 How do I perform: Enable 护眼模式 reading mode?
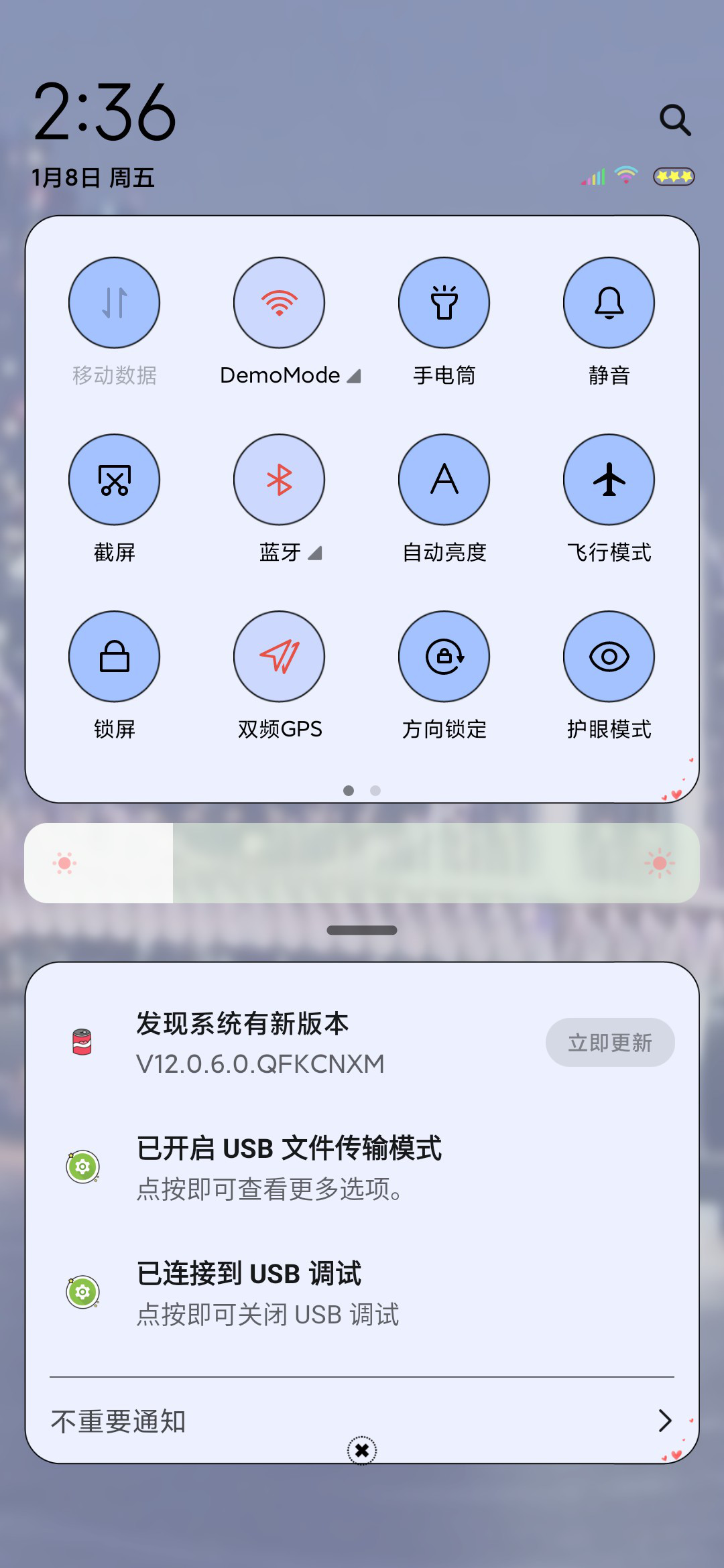609,657
